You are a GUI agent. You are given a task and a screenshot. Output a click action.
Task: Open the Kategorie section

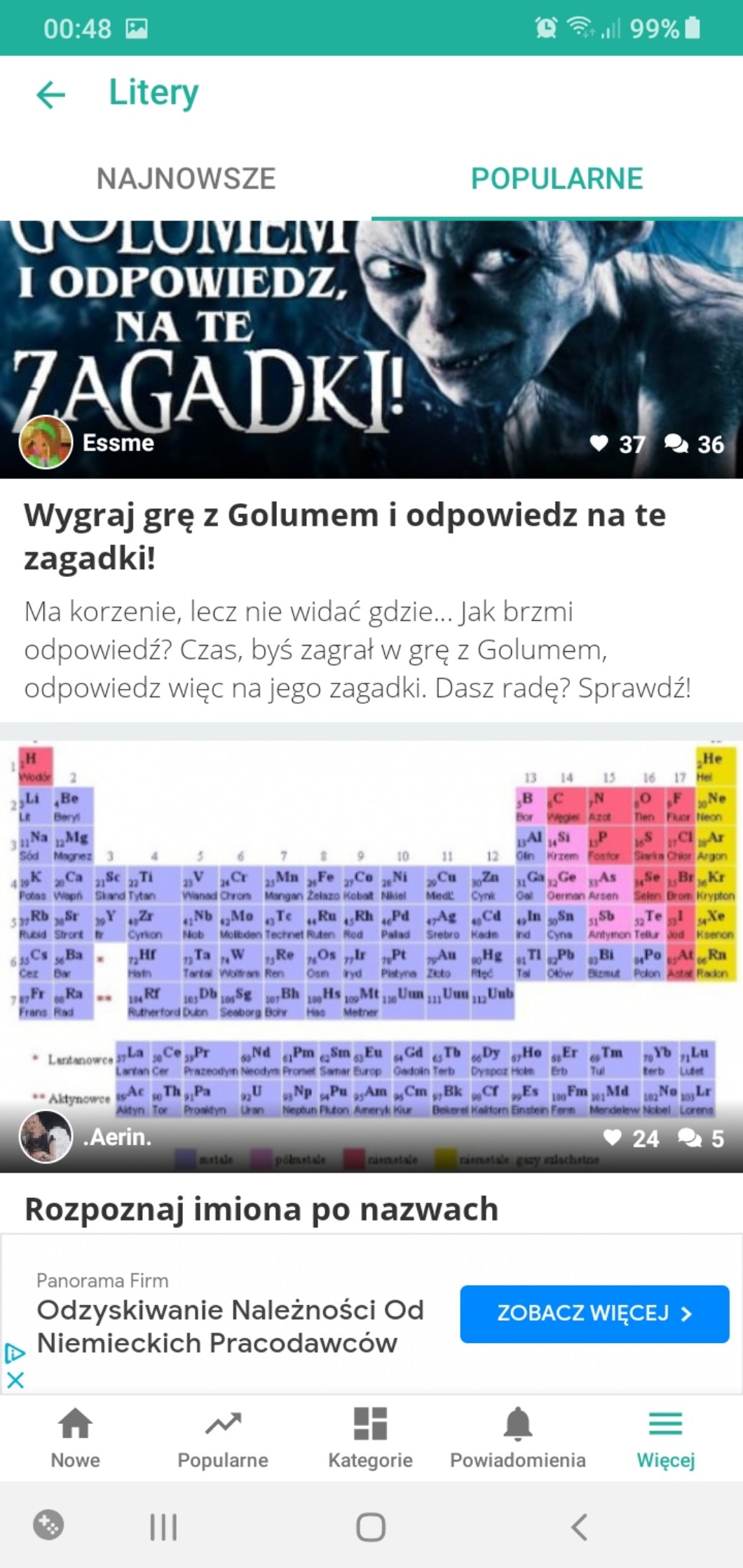click(370, 1438)
